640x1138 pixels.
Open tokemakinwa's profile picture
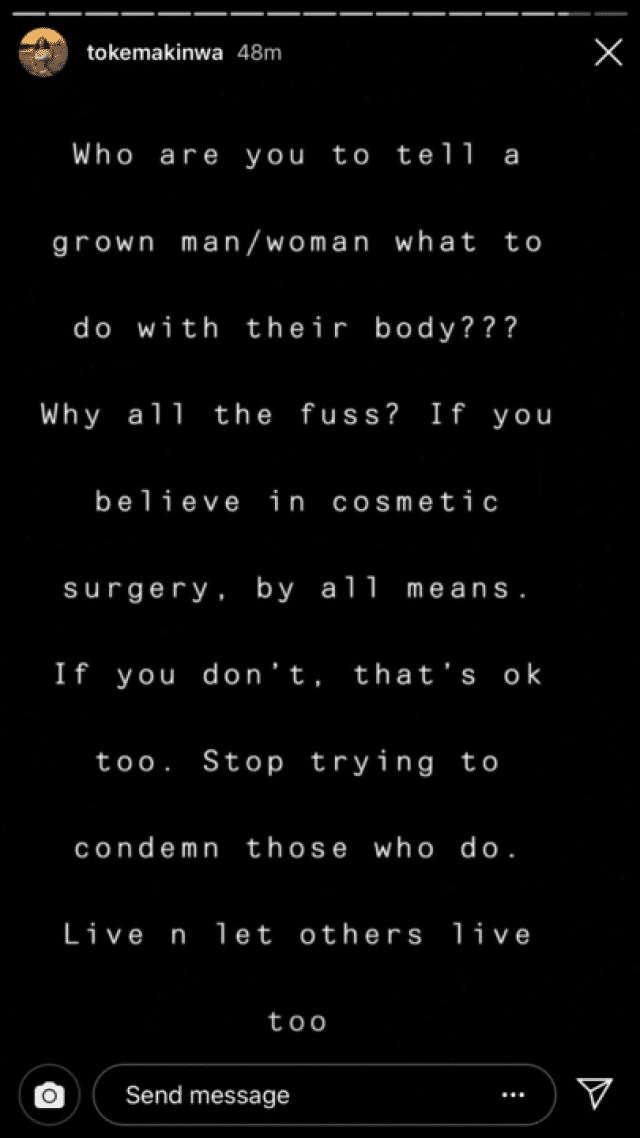pos(44,53)
